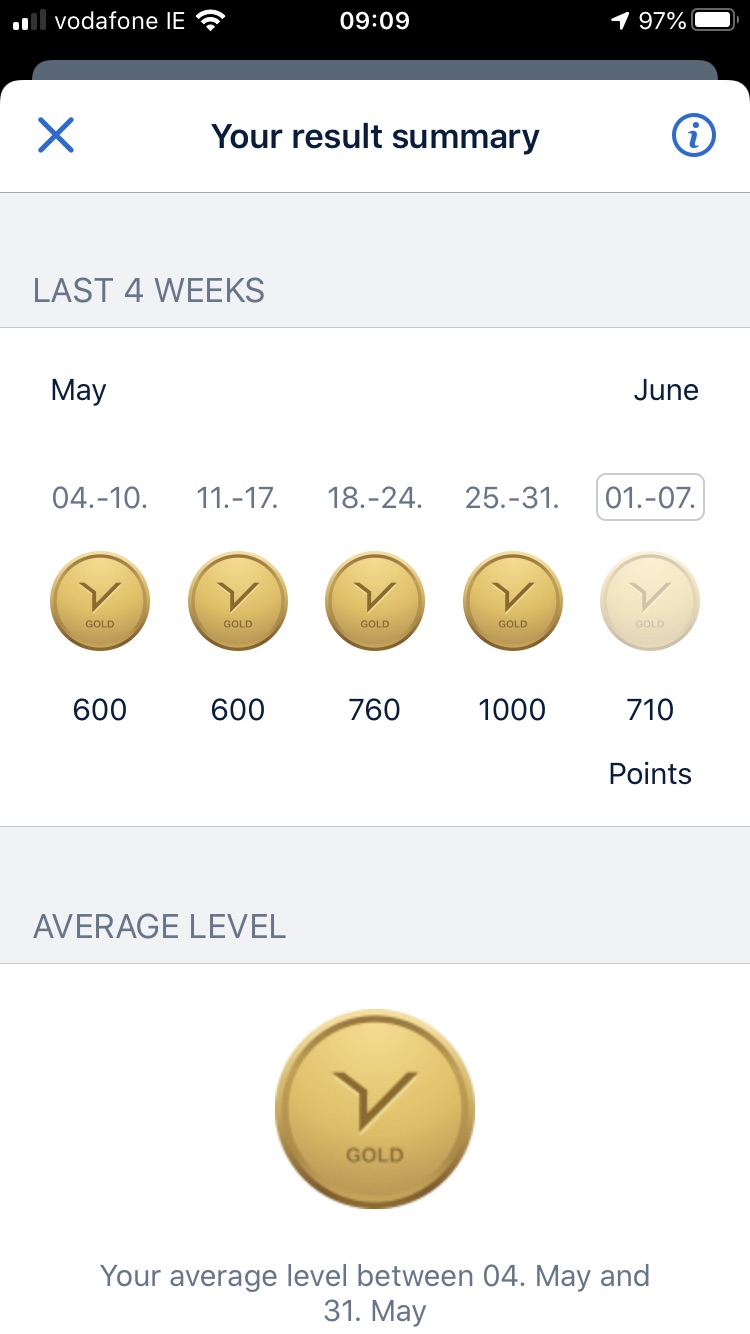Open the info icon for result summary
This screenshot has width=750, height=1334.
point(693,135)
